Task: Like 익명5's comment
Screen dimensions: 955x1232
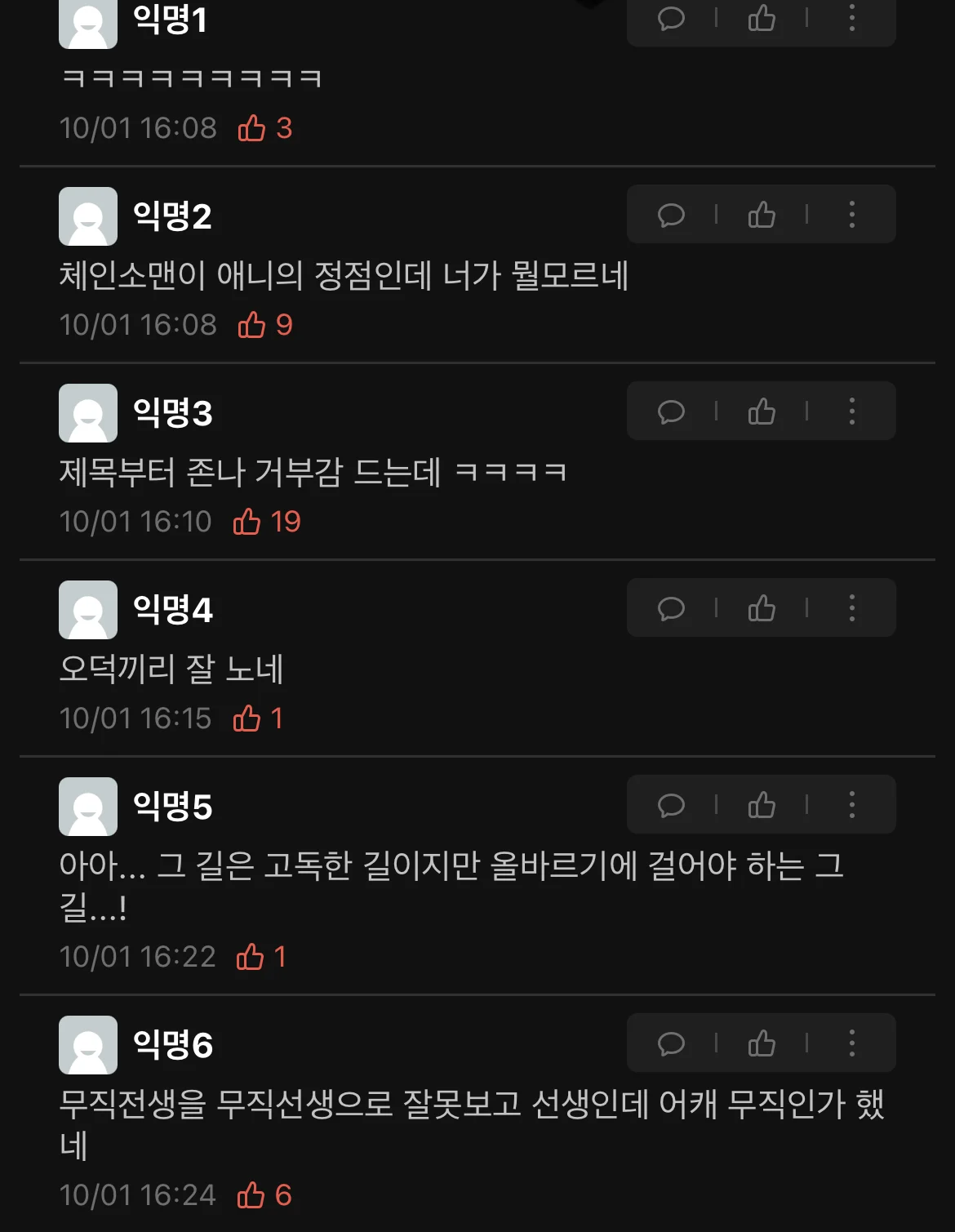Action: 762,805
